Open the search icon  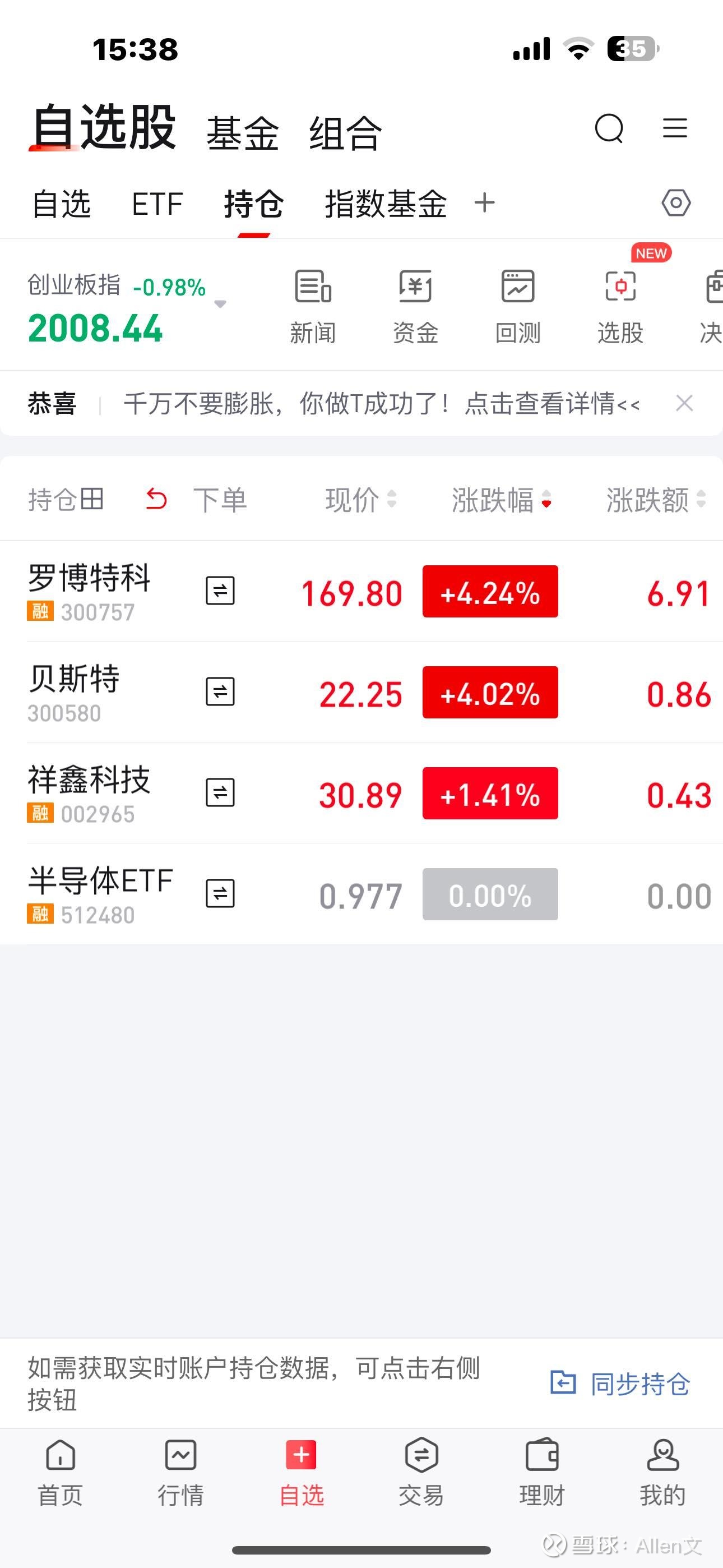(x=610, y=130)
